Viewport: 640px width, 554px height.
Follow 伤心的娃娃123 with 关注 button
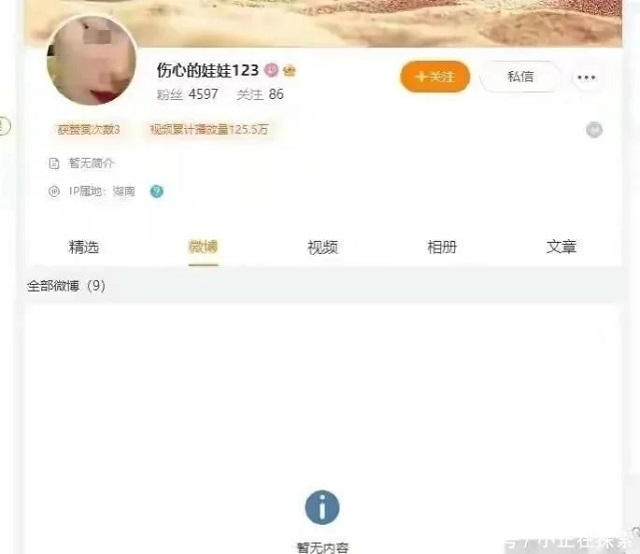pos(435,77)
